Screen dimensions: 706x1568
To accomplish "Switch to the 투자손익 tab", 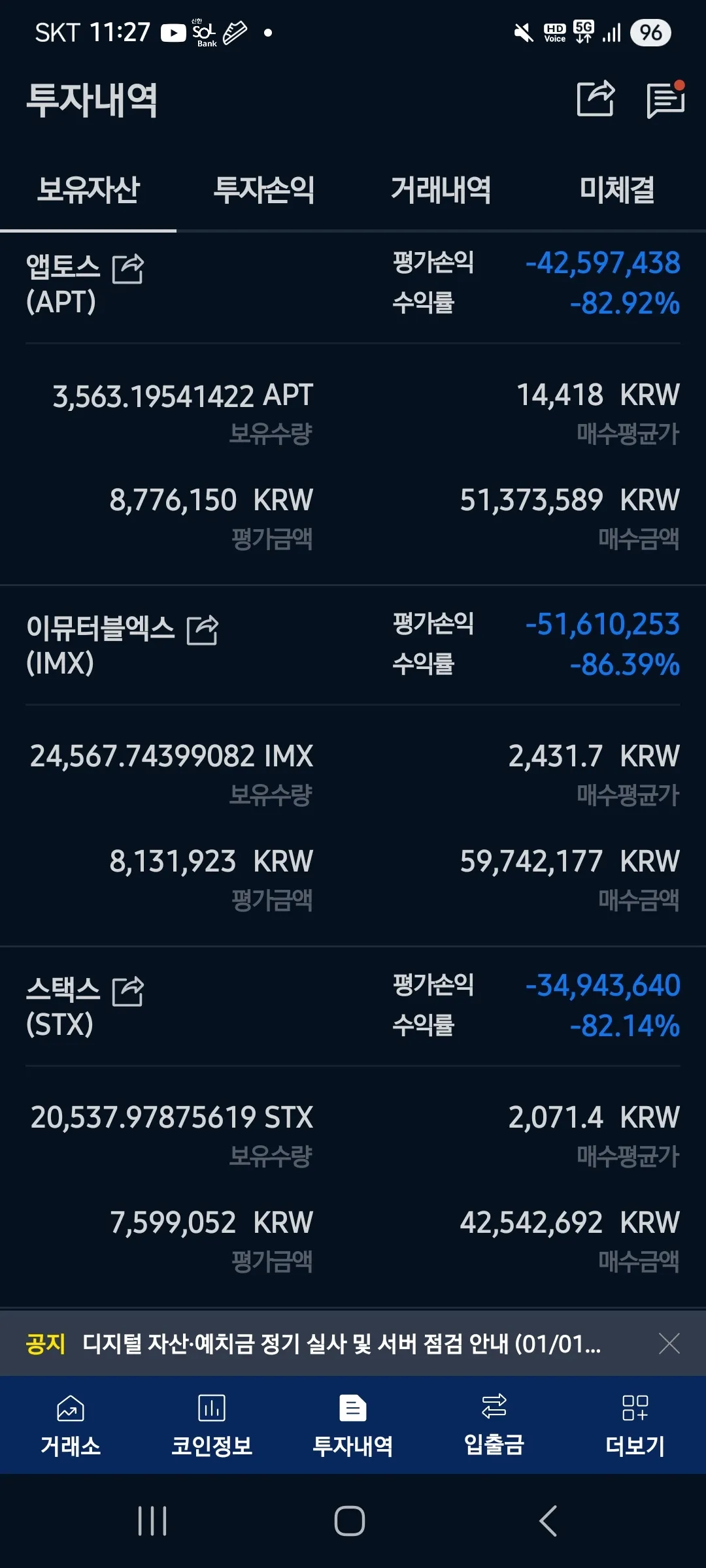I will point(264,190).
